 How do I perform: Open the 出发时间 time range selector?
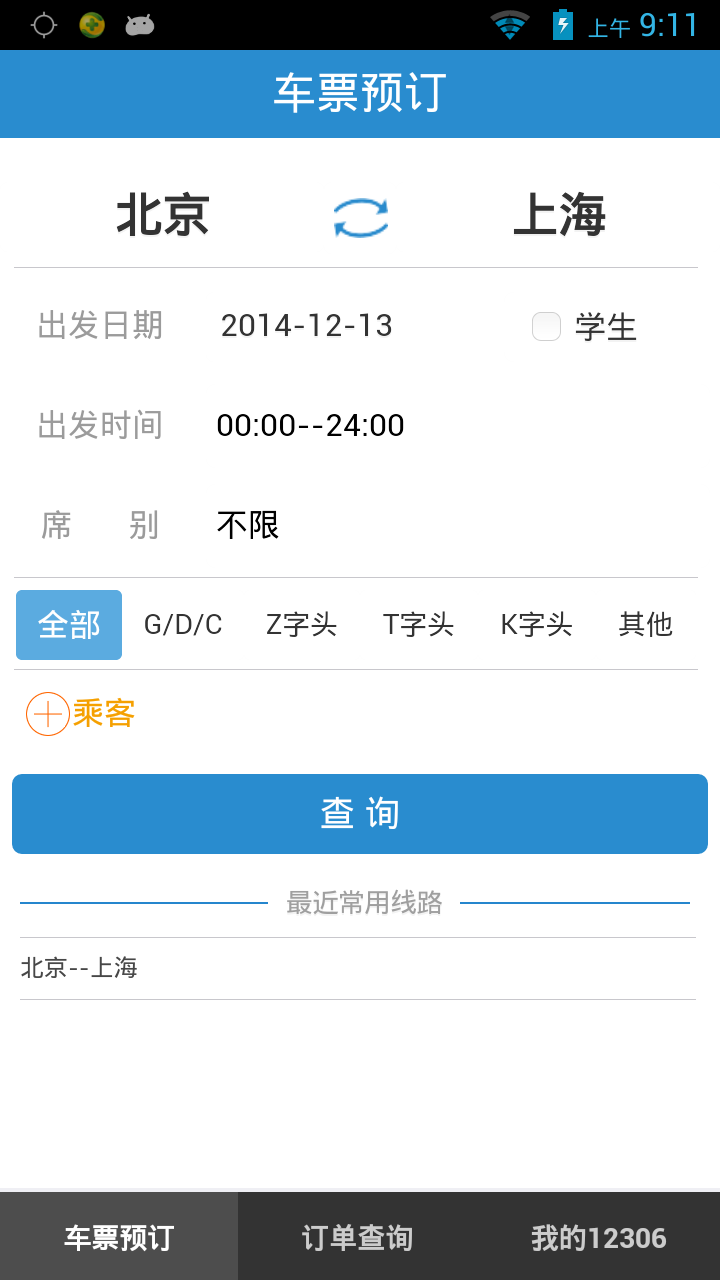pos(311,425)
